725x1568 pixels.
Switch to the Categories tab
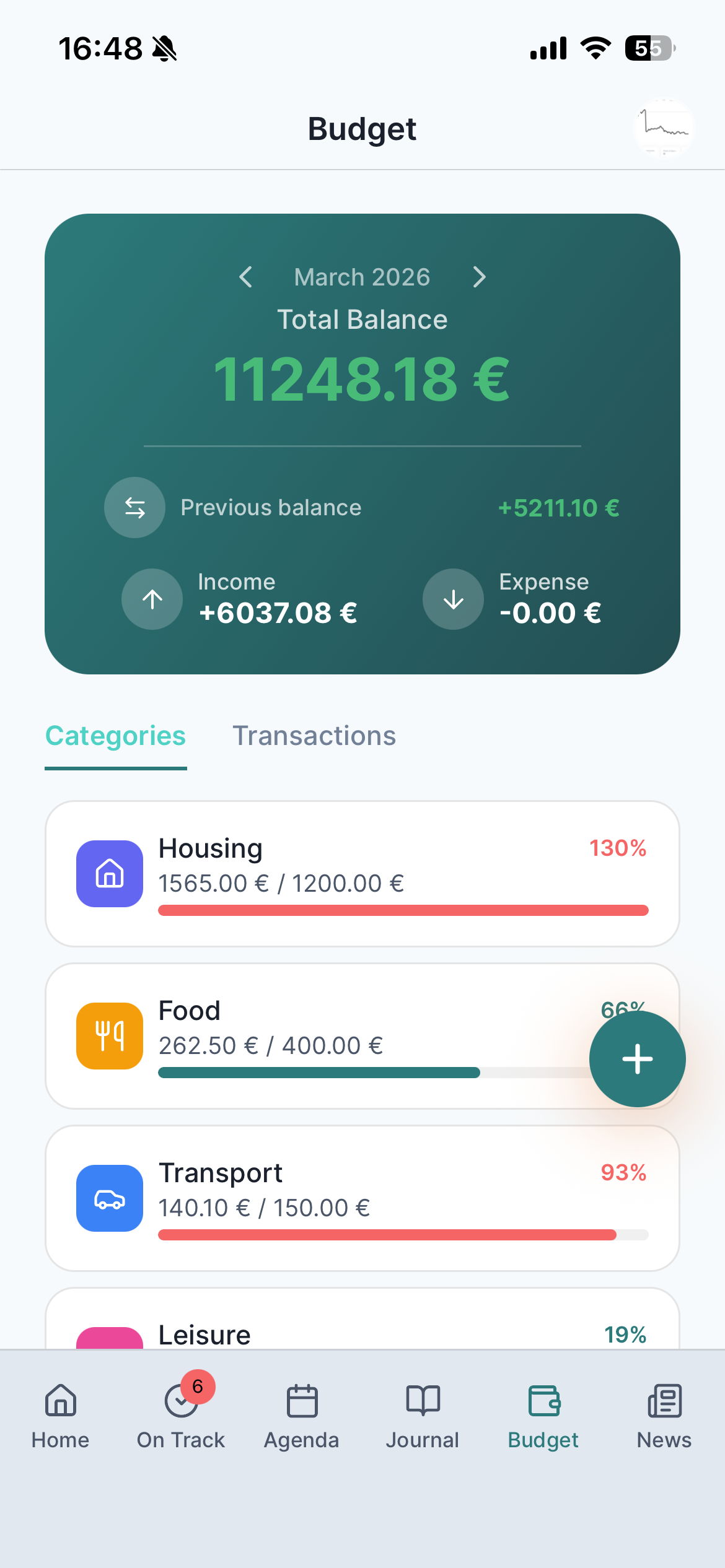coord(115,736)
